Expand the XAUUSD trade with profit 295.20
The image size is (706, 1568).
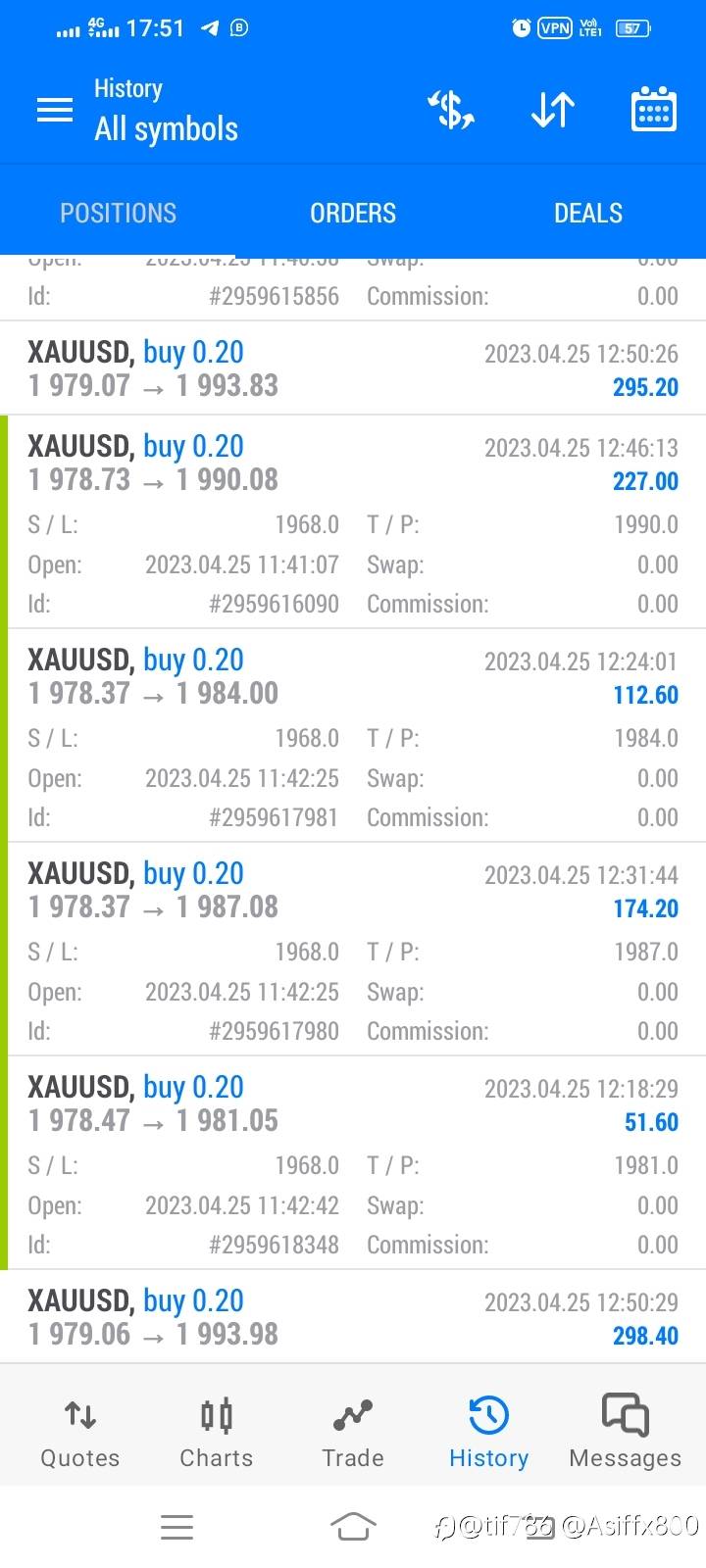[353, 368]
